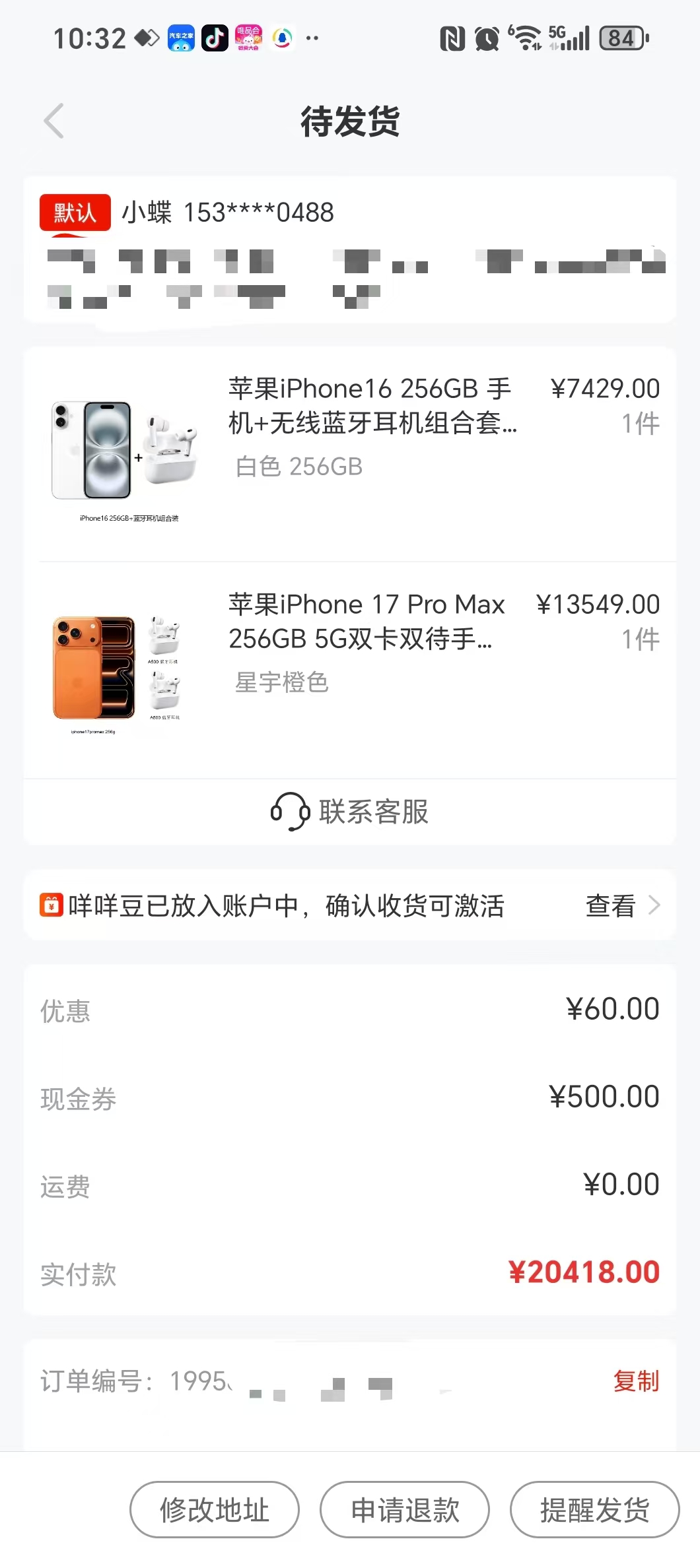
Task: Tap 修改地址 to change address
Action: pos(215,1509)
